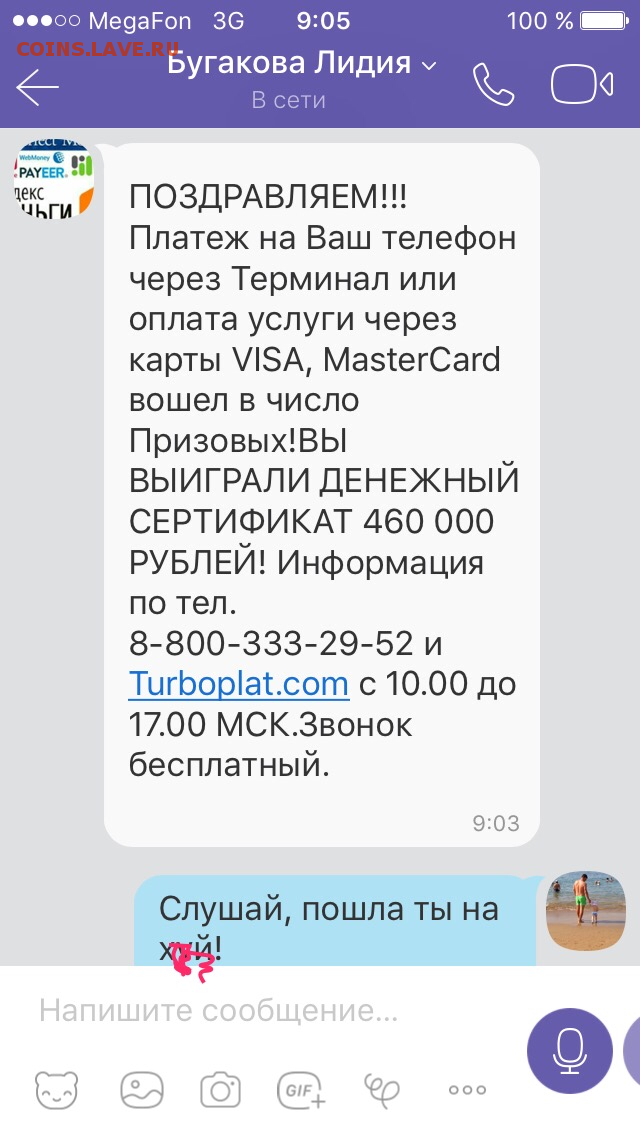Open the sender's avatar with PAYEER logo
This screenshot has width=640, height=1136.
click(x=54, y=179)
